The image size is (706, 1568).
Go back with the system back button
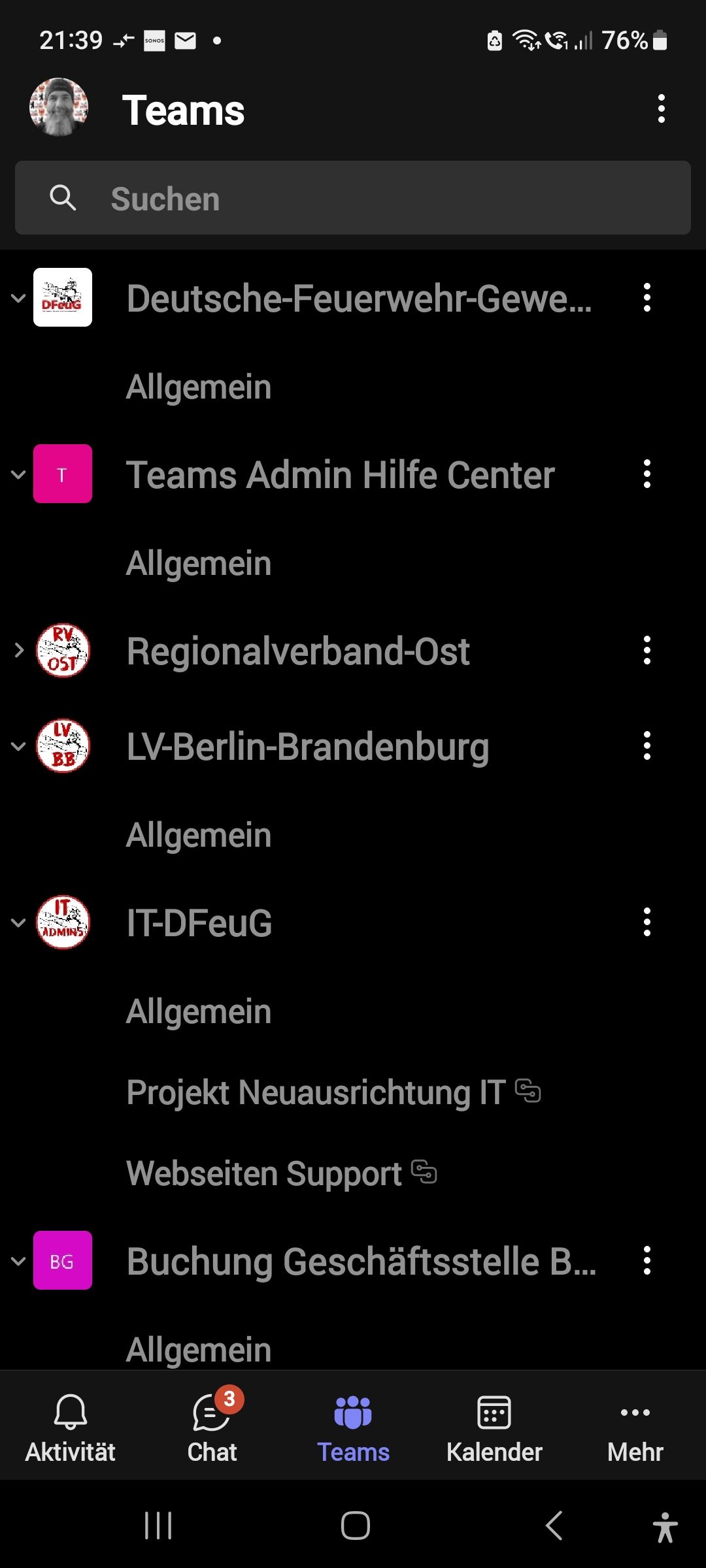tap(554, 1526)
